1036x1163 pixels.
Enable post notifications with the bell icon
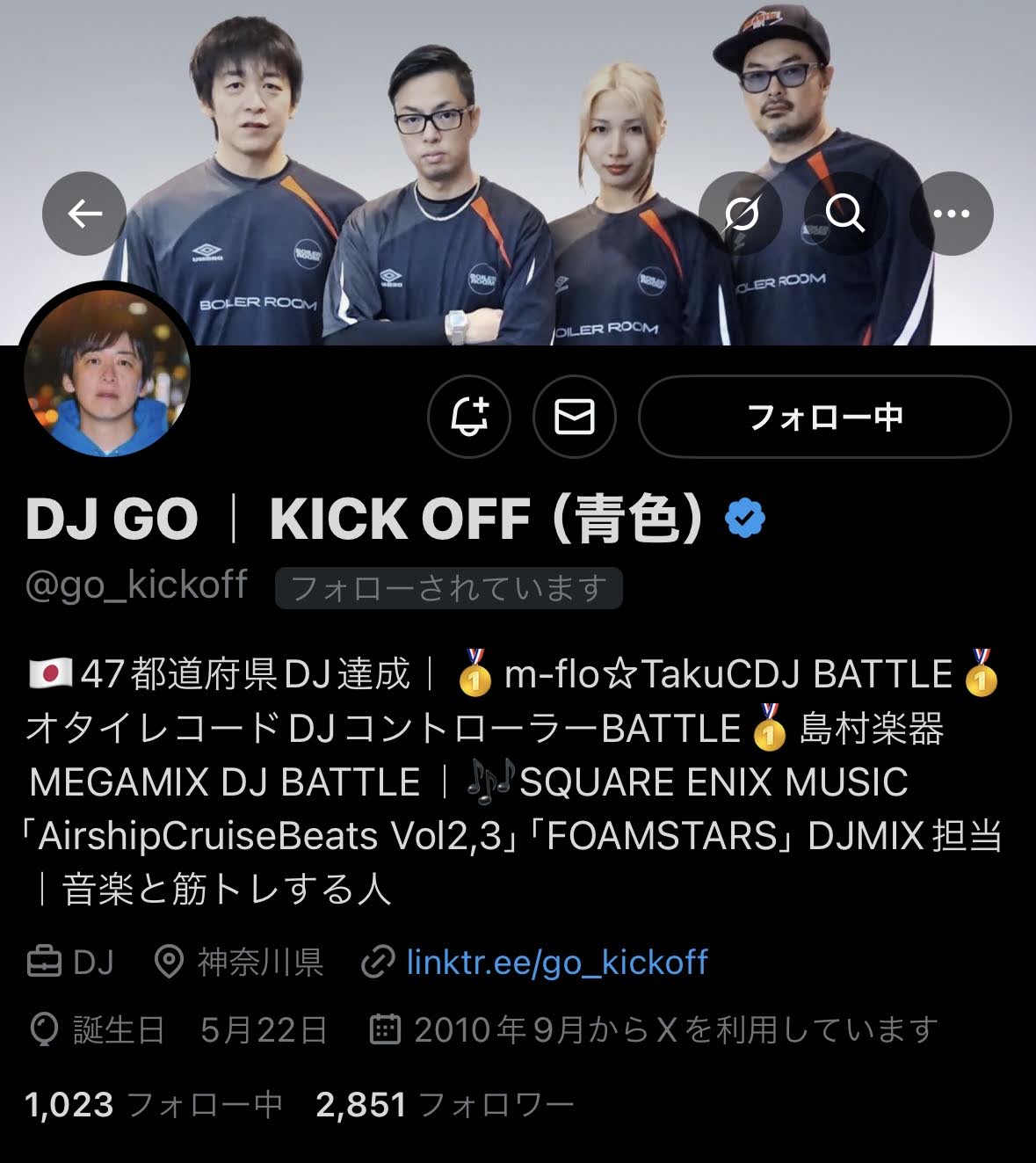(x=469, y=417)
